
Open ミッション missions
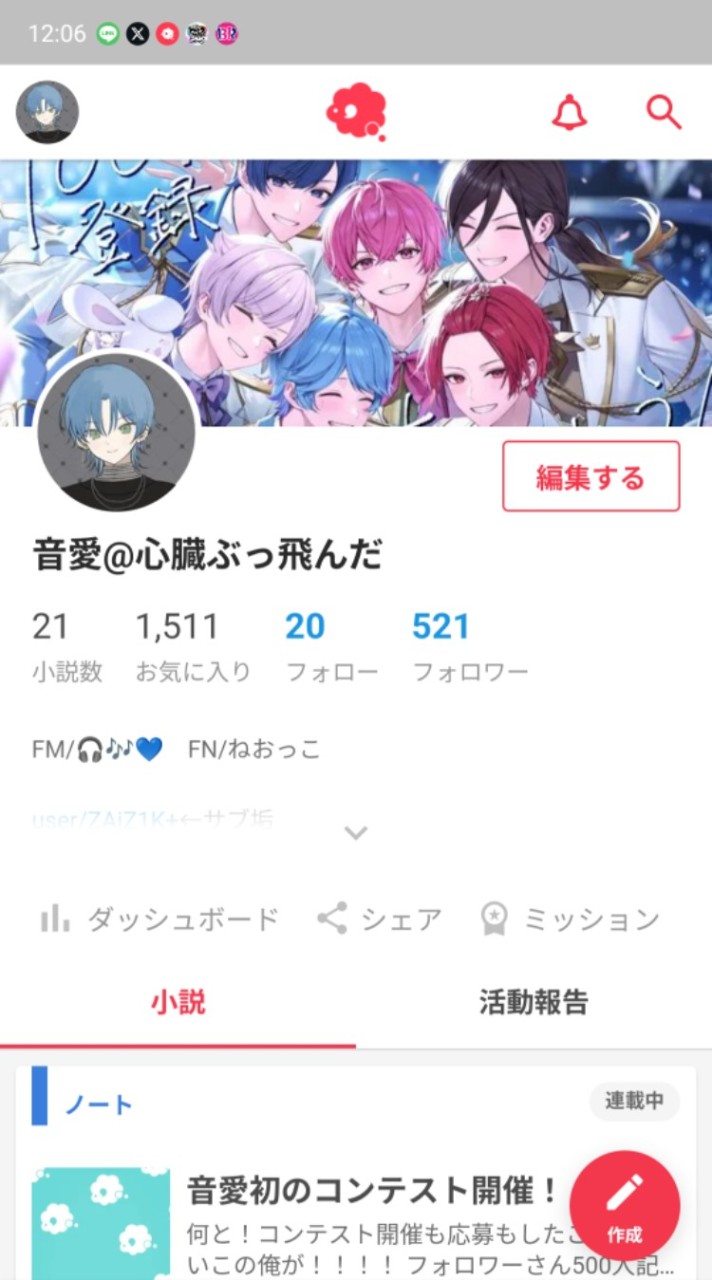click(569, 919)
